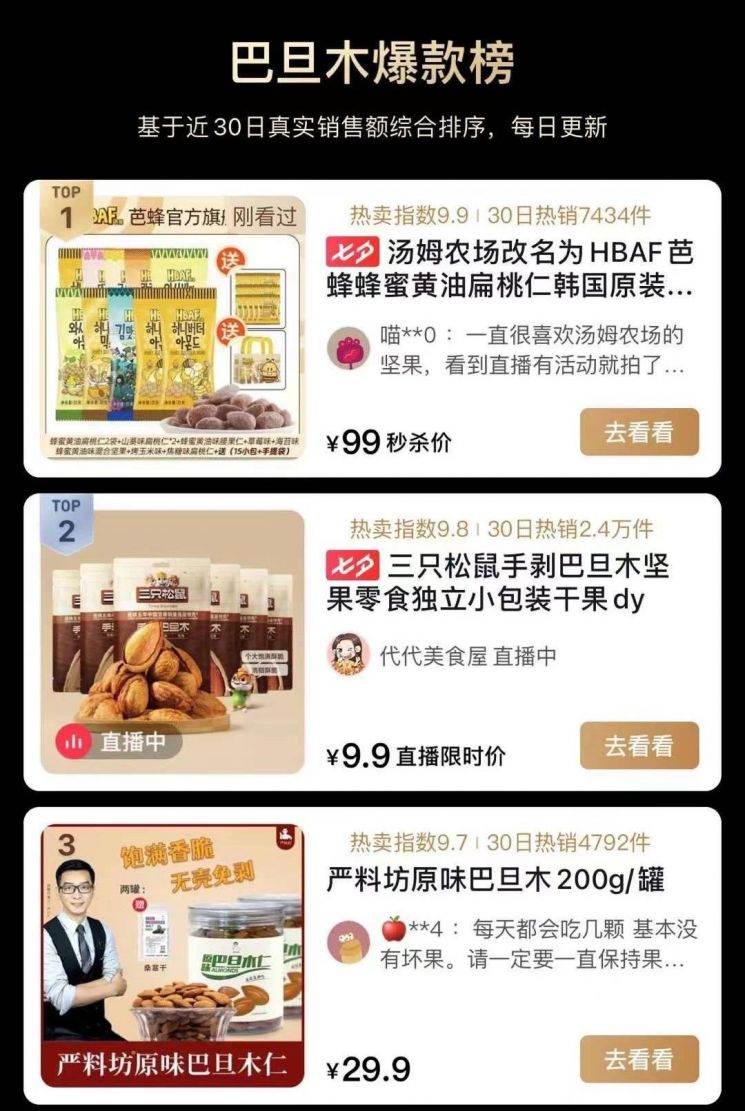Tap 去看看 for HBAF 芭蜂蜂蜜黄油扁桃仁
This screenshot has height=1111, width=745.
[x=639, y=432]
